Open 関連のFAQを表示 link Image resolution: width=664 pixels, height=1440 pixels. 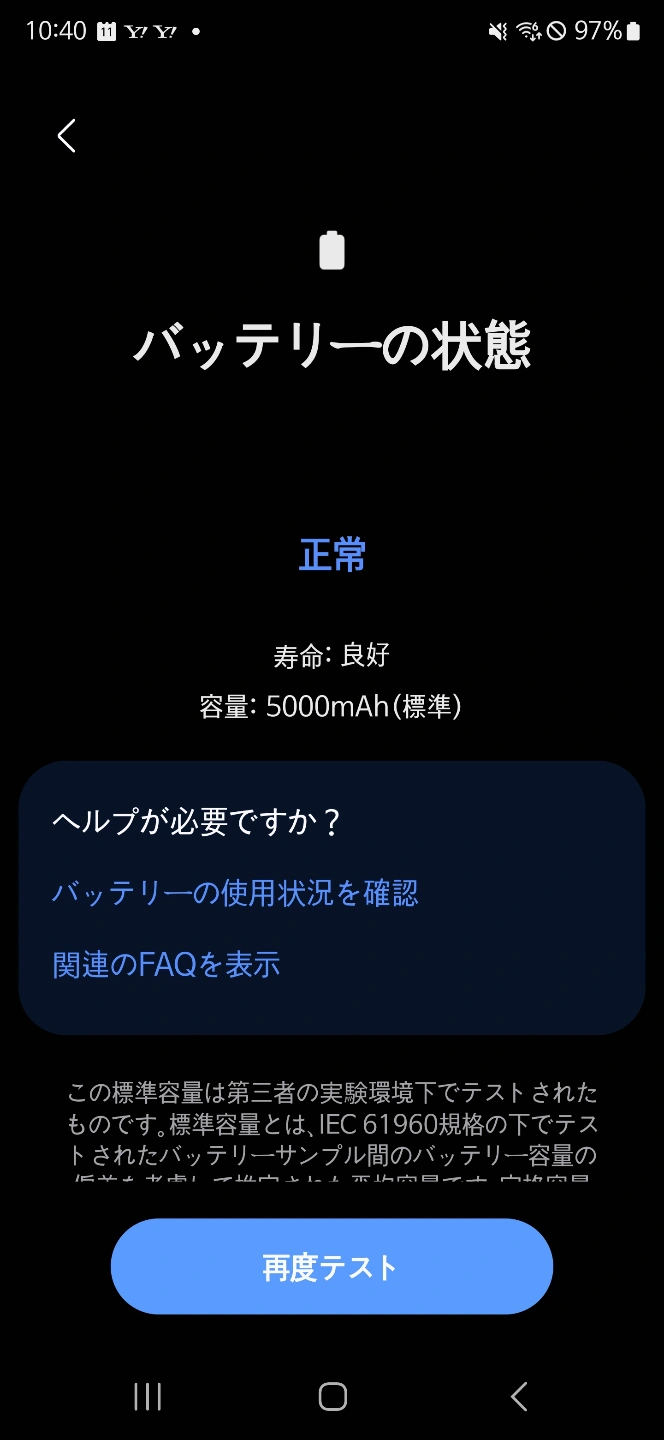click(x=166, y=965)
